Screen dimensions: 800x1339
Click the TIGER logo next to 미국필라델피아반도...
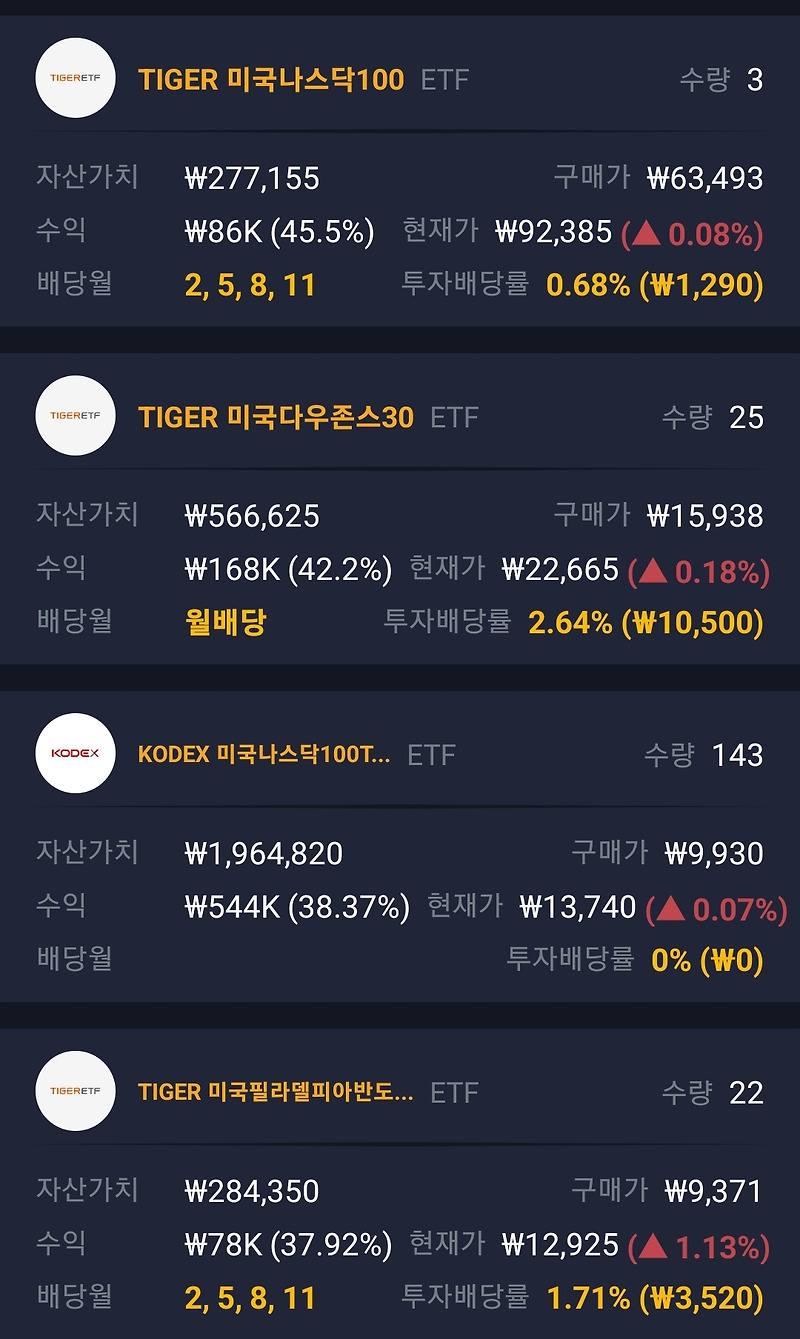[x=74, y=1092]
